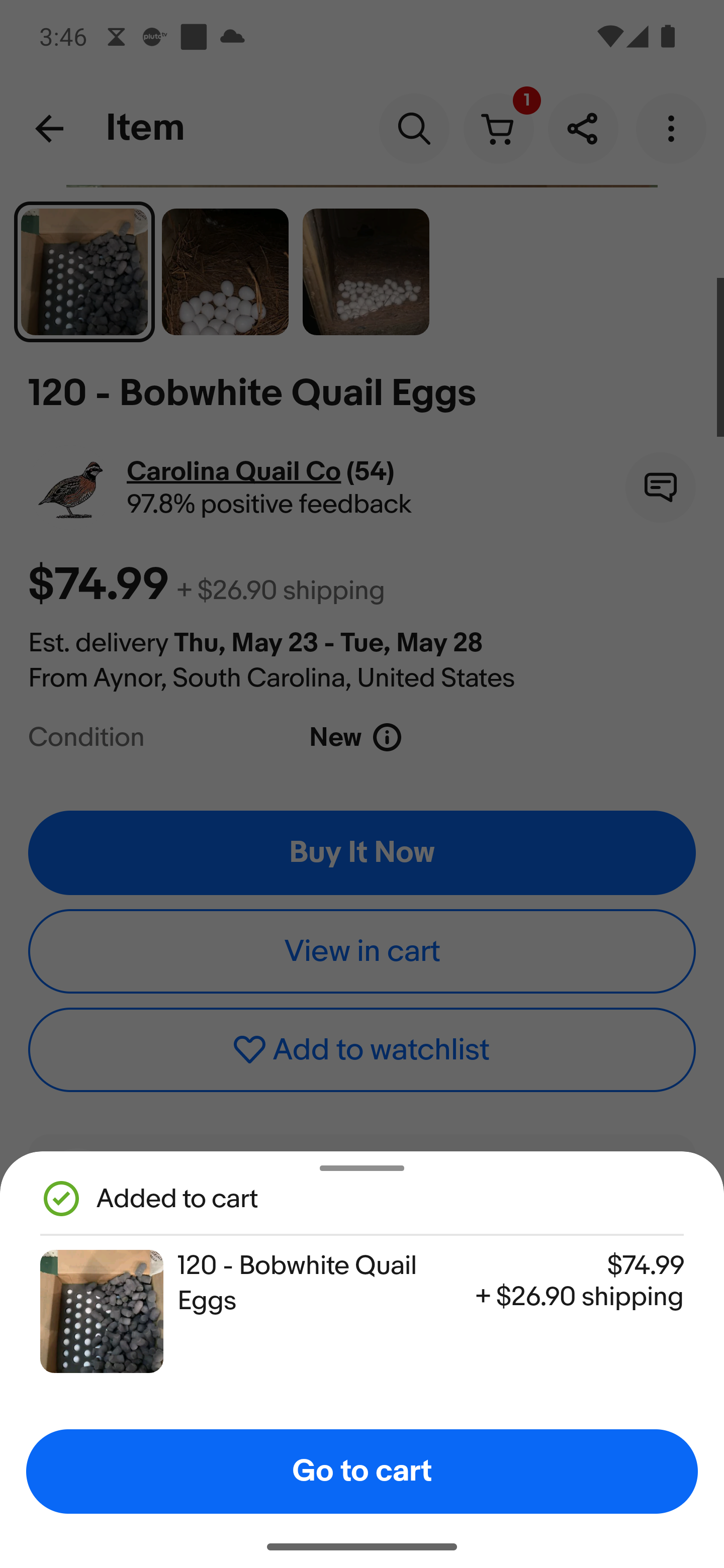Share this quail eggs listing

[x=582, y=129]
